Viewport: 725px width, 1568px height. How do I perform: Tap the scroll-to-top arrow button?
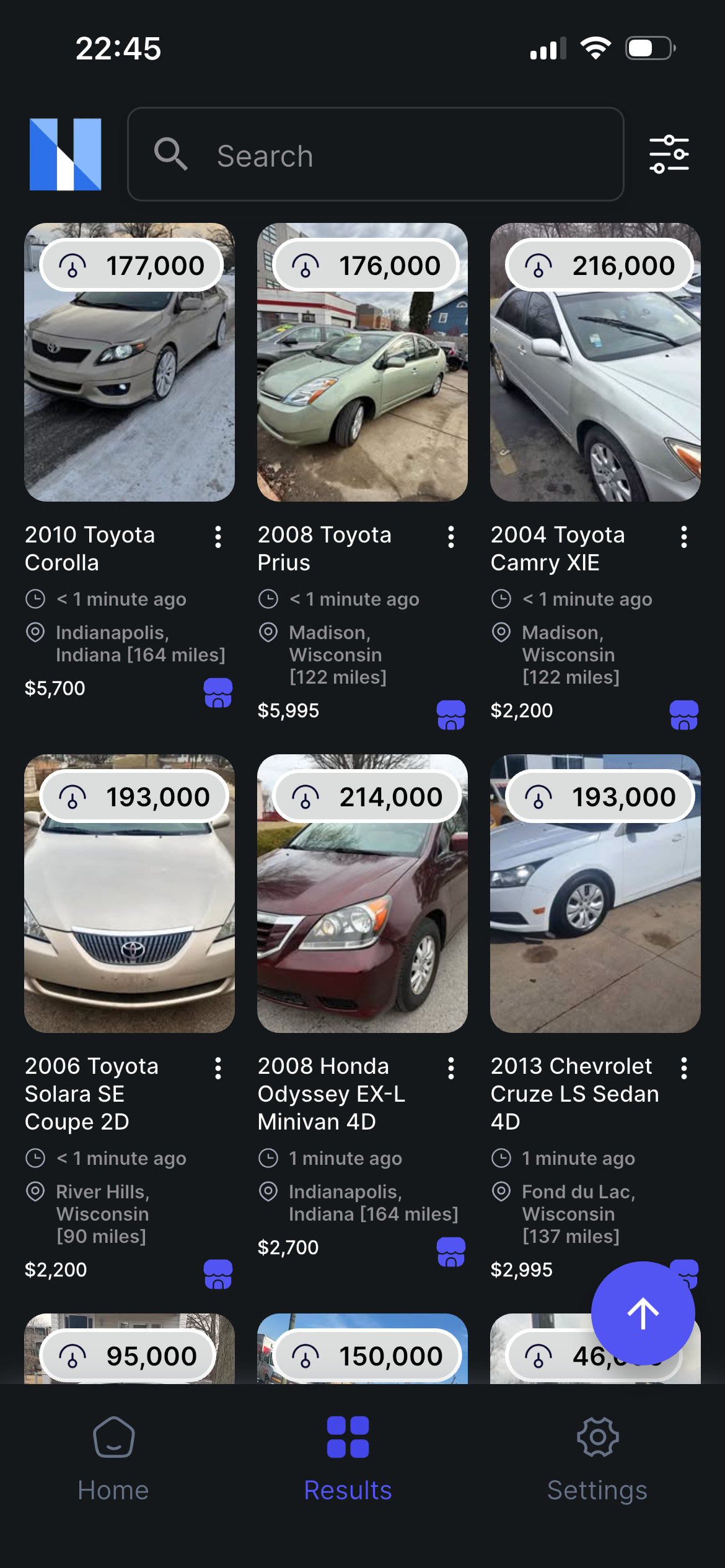(643, 1312)
